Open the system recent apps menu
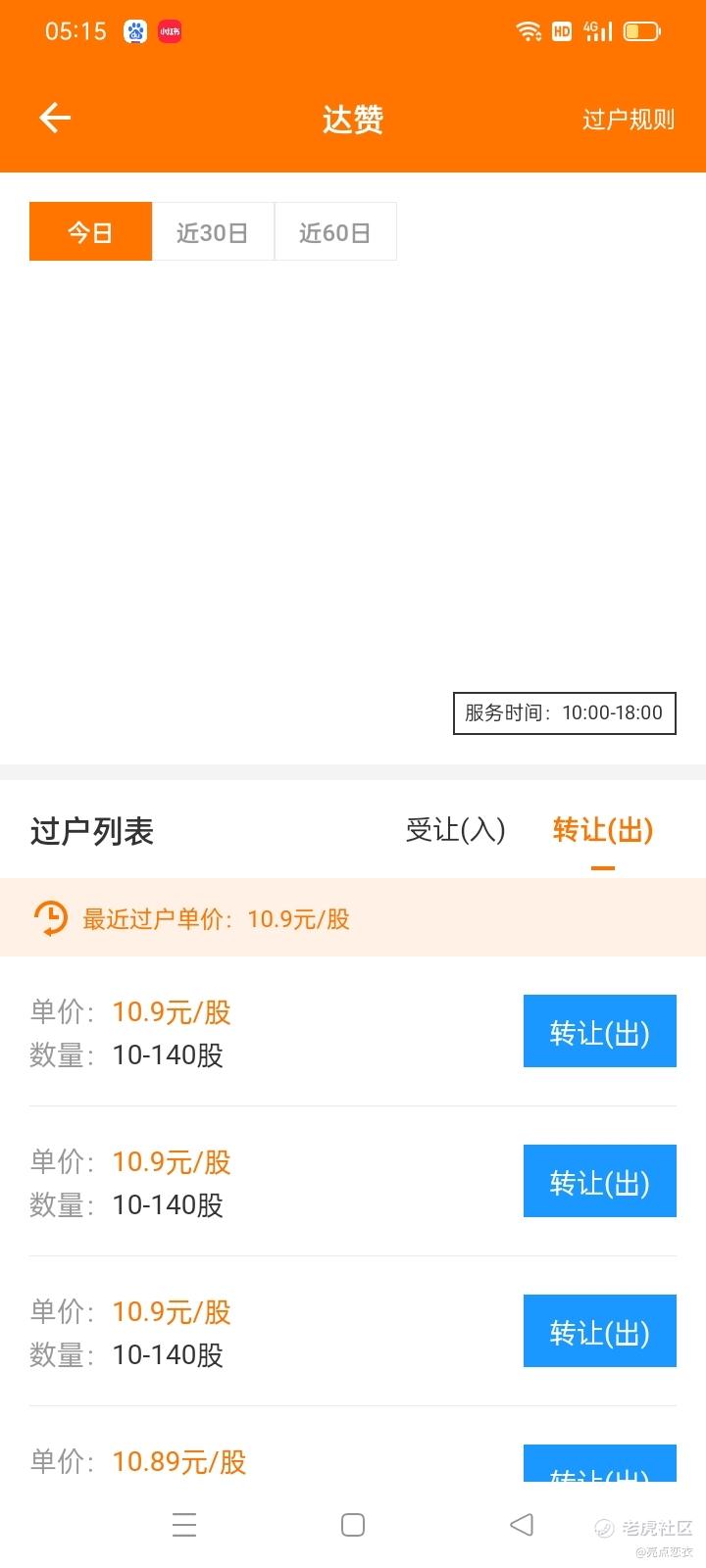Image resolution: width=706 pixels, height=1568 pixels. (184, 1525)
